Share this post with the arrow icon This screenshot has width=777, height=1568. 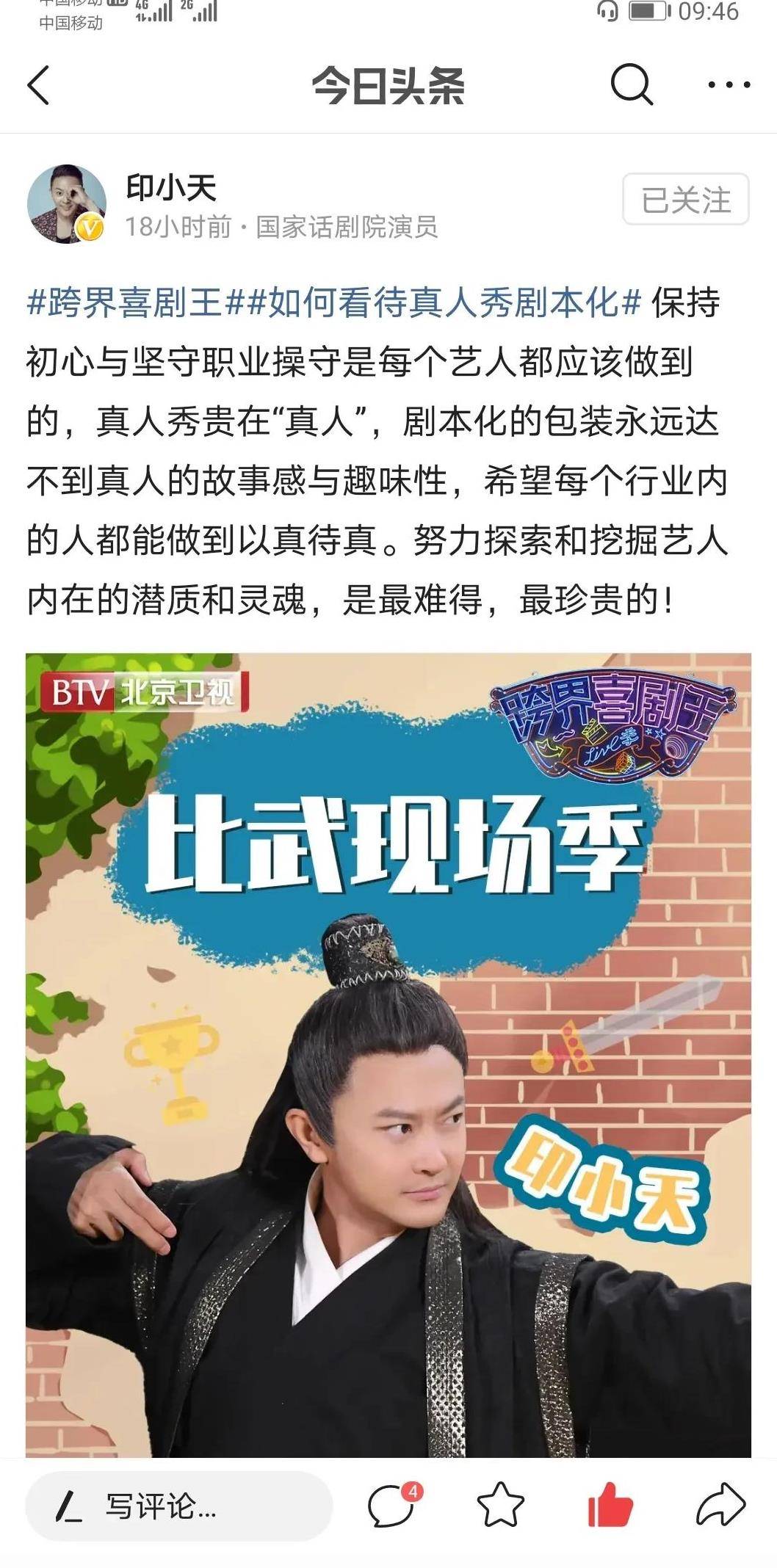coord(720,1506)
